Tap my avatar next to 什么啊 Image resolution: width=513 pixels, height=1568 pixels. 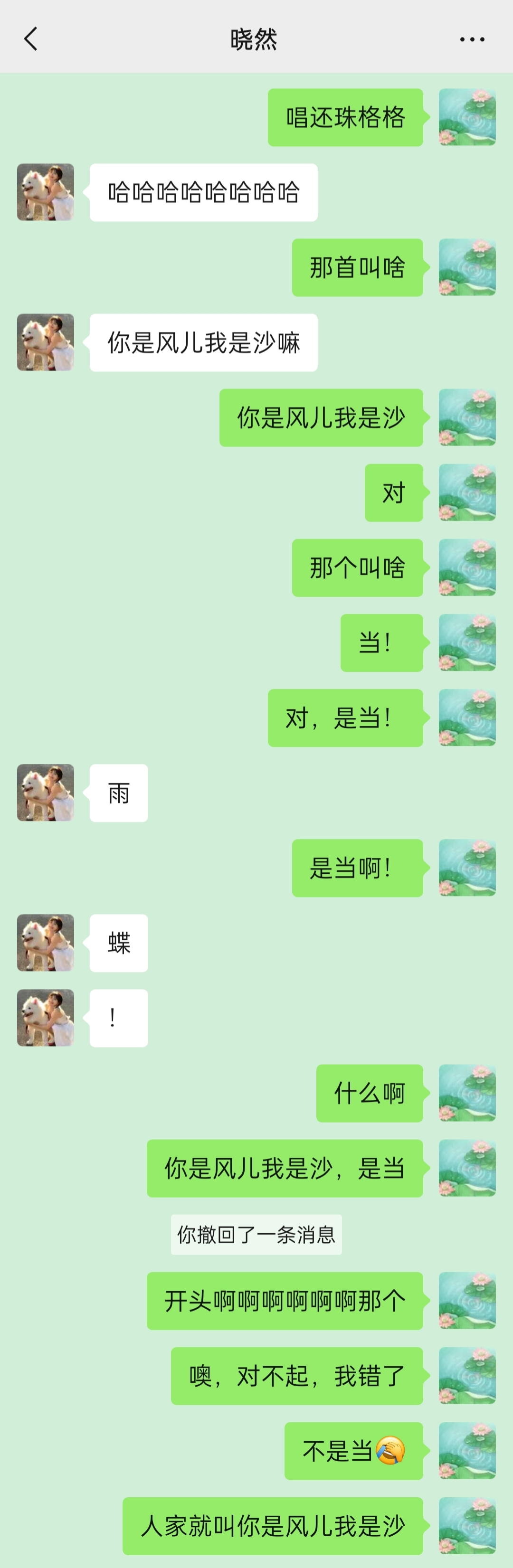coord(467,1093)
